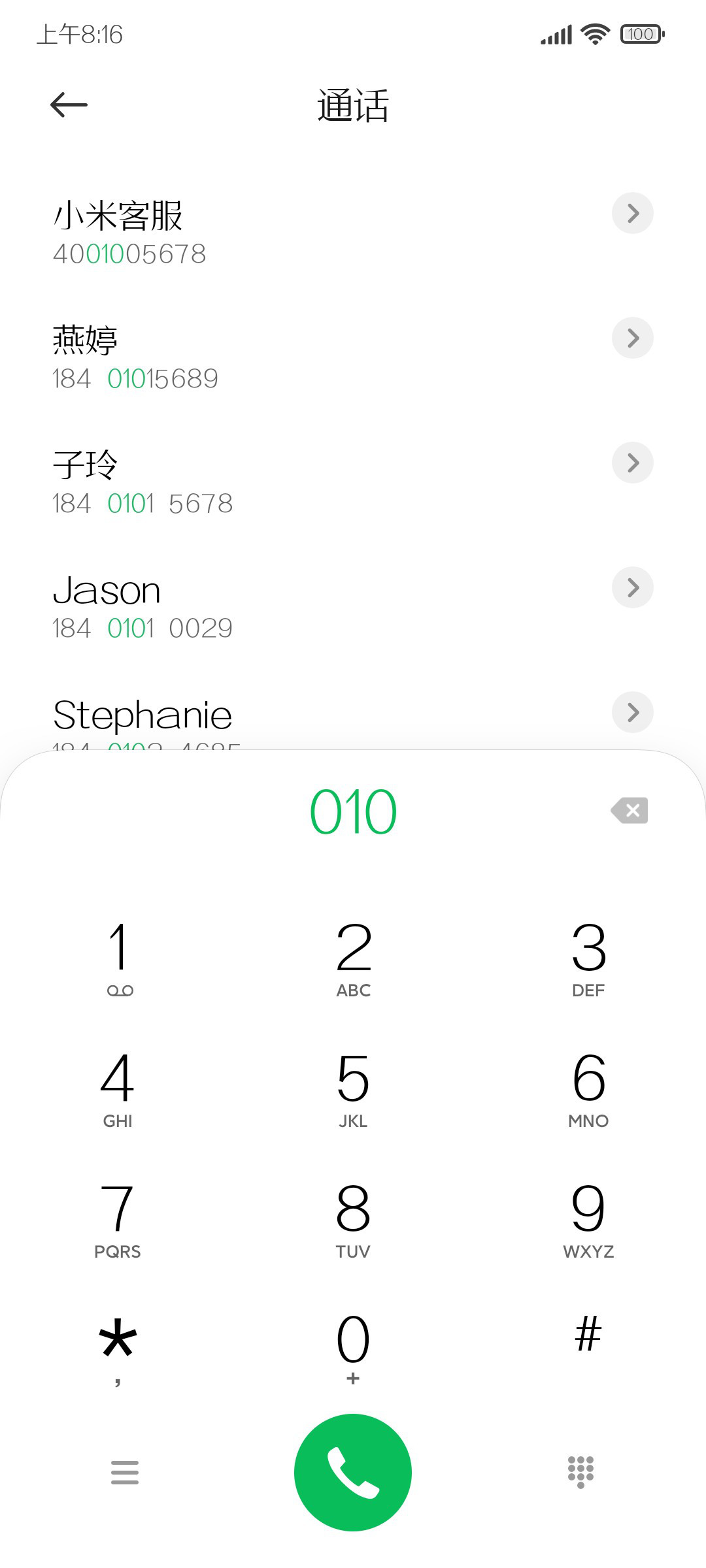Delete the last dialed digit
Viewport: 706px width, 1568px height.
click(x=630, y=811)
